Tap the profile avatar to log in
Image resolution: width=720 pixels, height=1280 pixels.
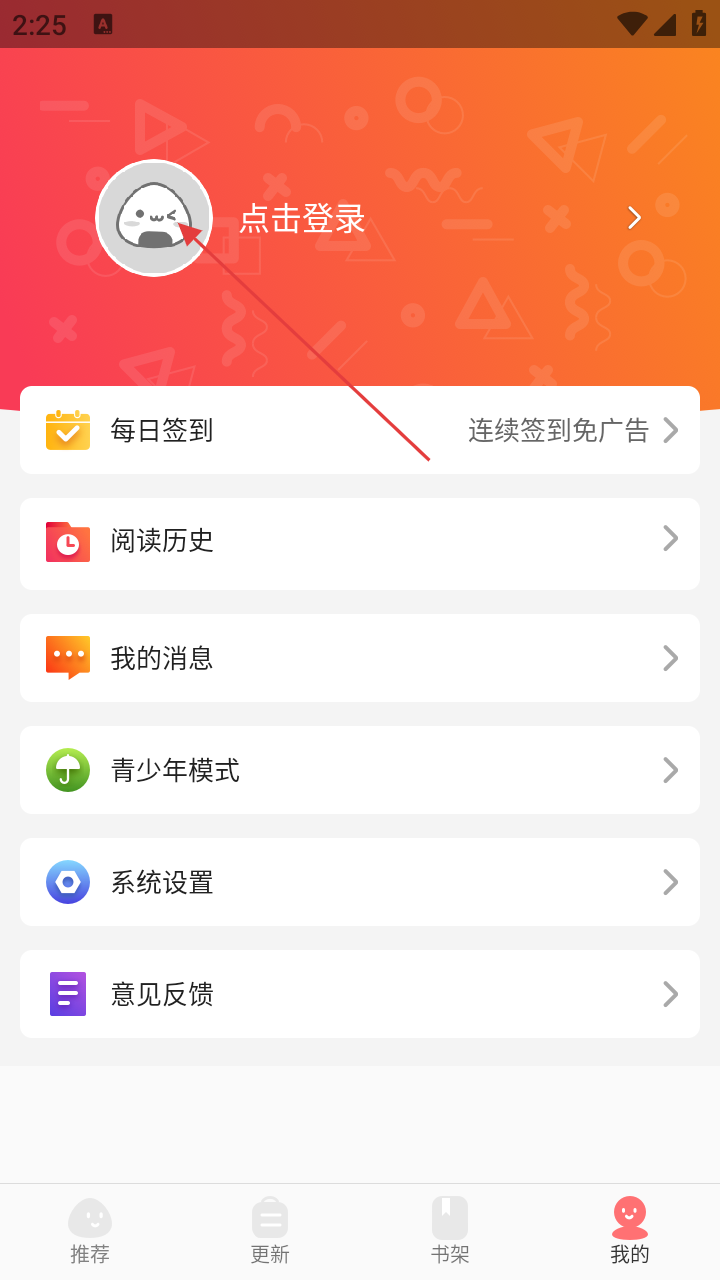[154, 218]
